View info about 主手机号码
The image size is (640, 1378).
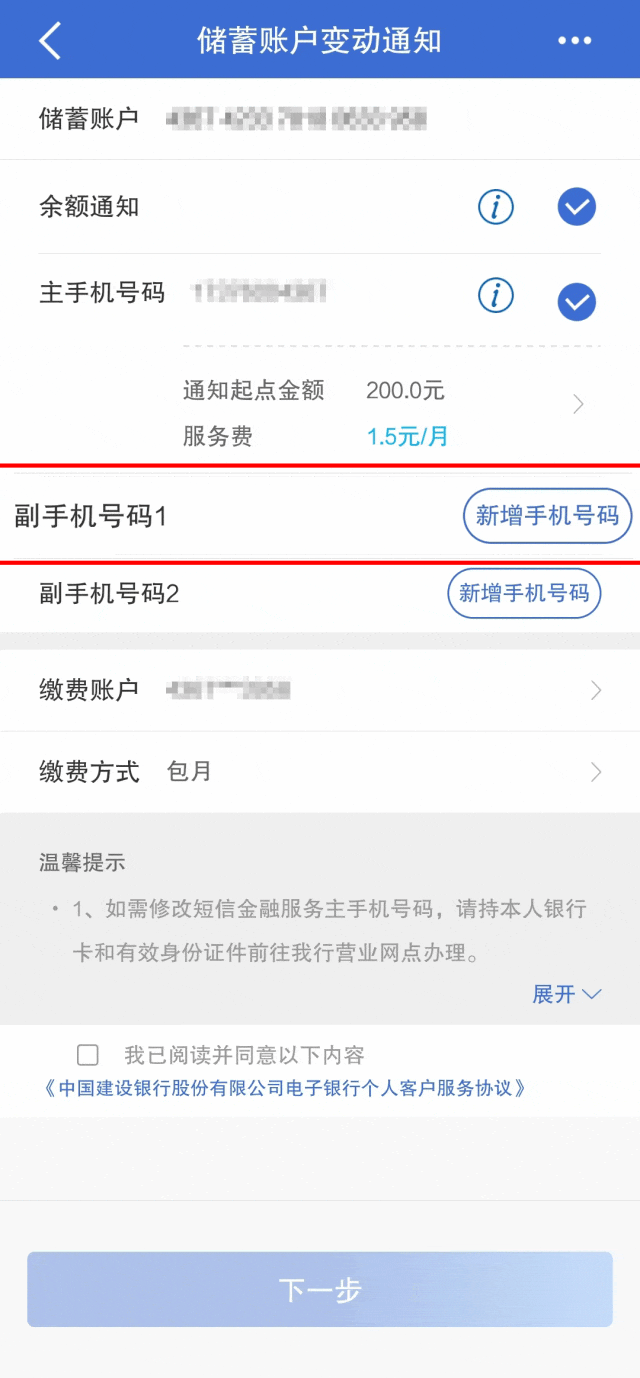[495, 295]
